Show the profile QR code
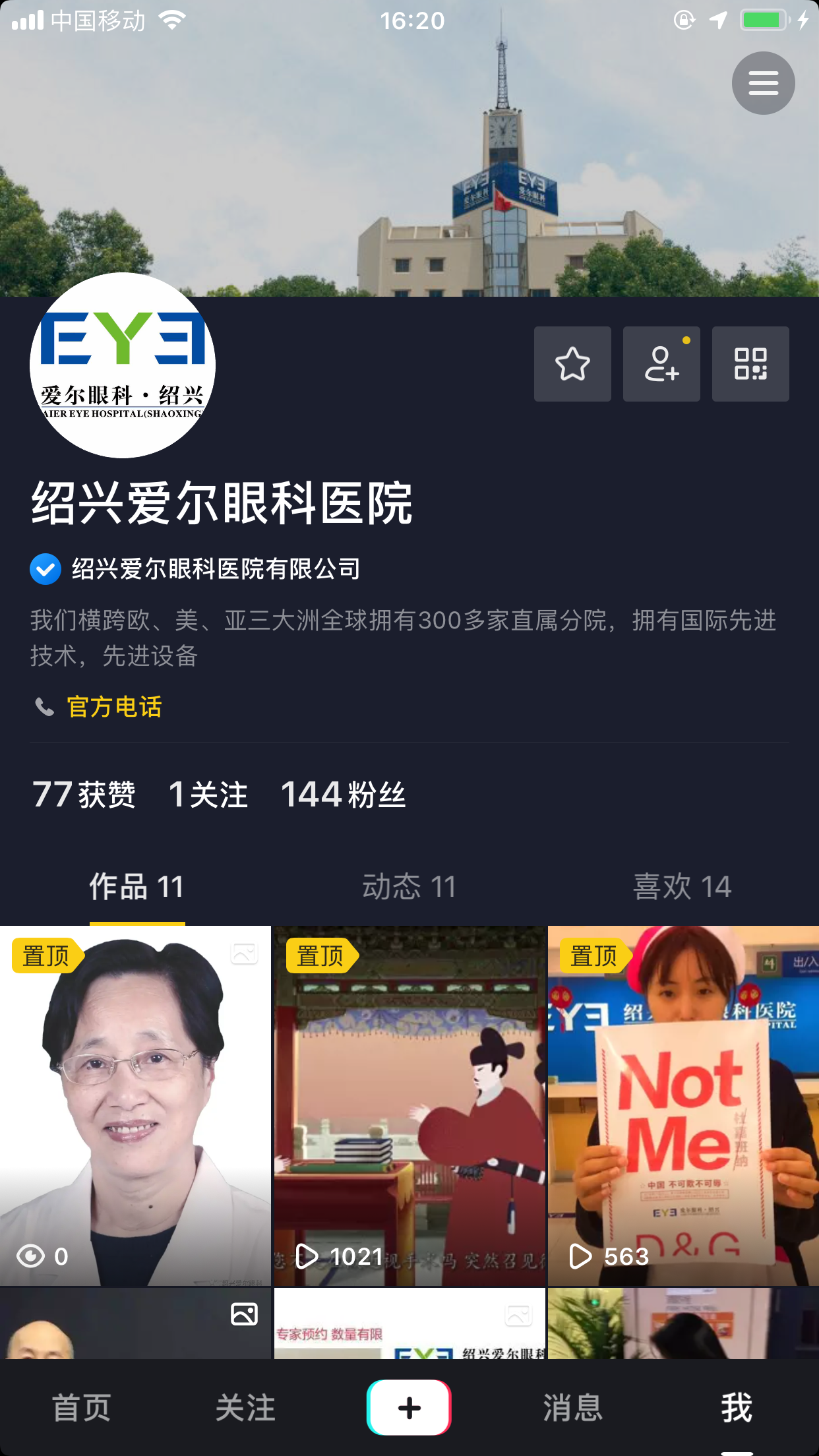The height and width of the screenshot is (1456, 819). [x=750, y=364]
